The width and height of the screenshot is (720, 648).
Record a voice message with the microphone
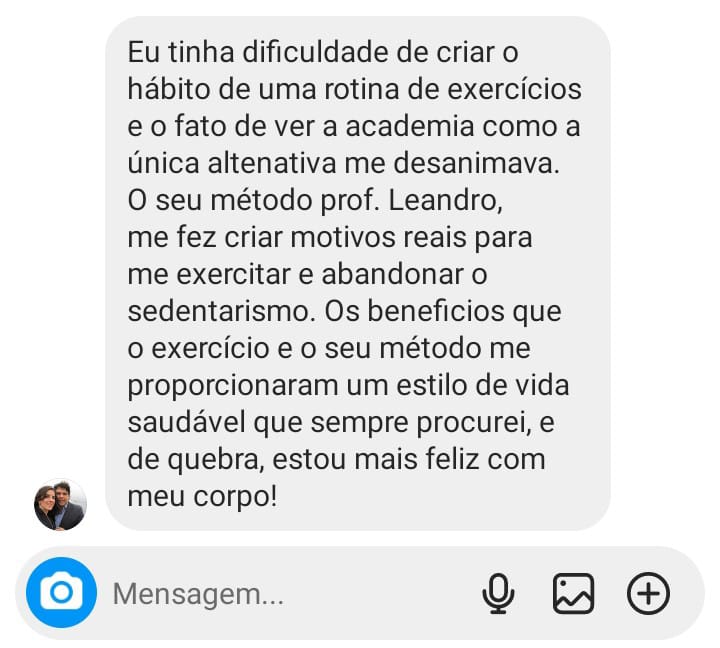(498, 594)
